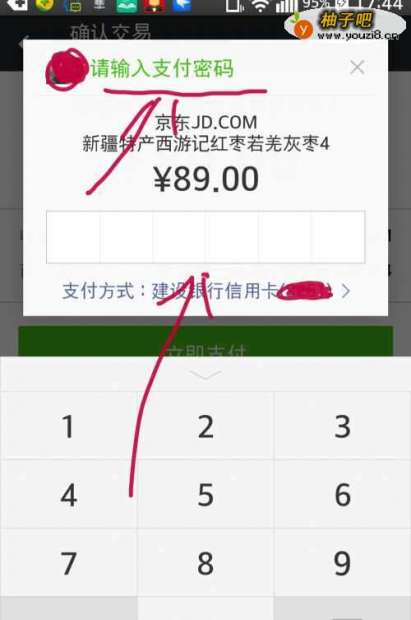Enter digit 3 on the keypad

tap(343, 426)
